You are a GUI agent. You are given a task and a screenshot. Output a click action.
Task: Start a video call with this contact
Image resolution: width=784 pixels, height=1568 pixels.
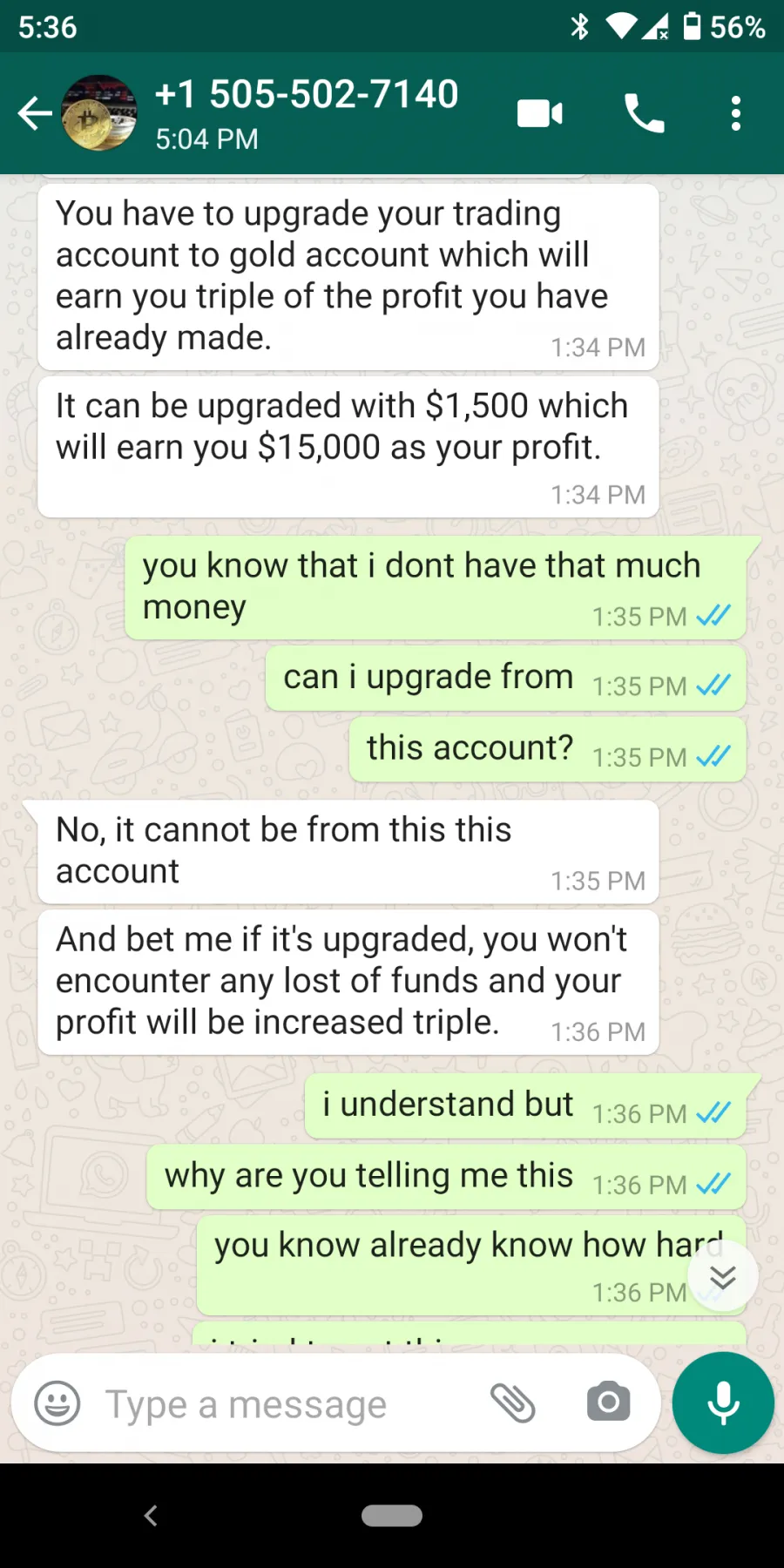tap(540, 113)
